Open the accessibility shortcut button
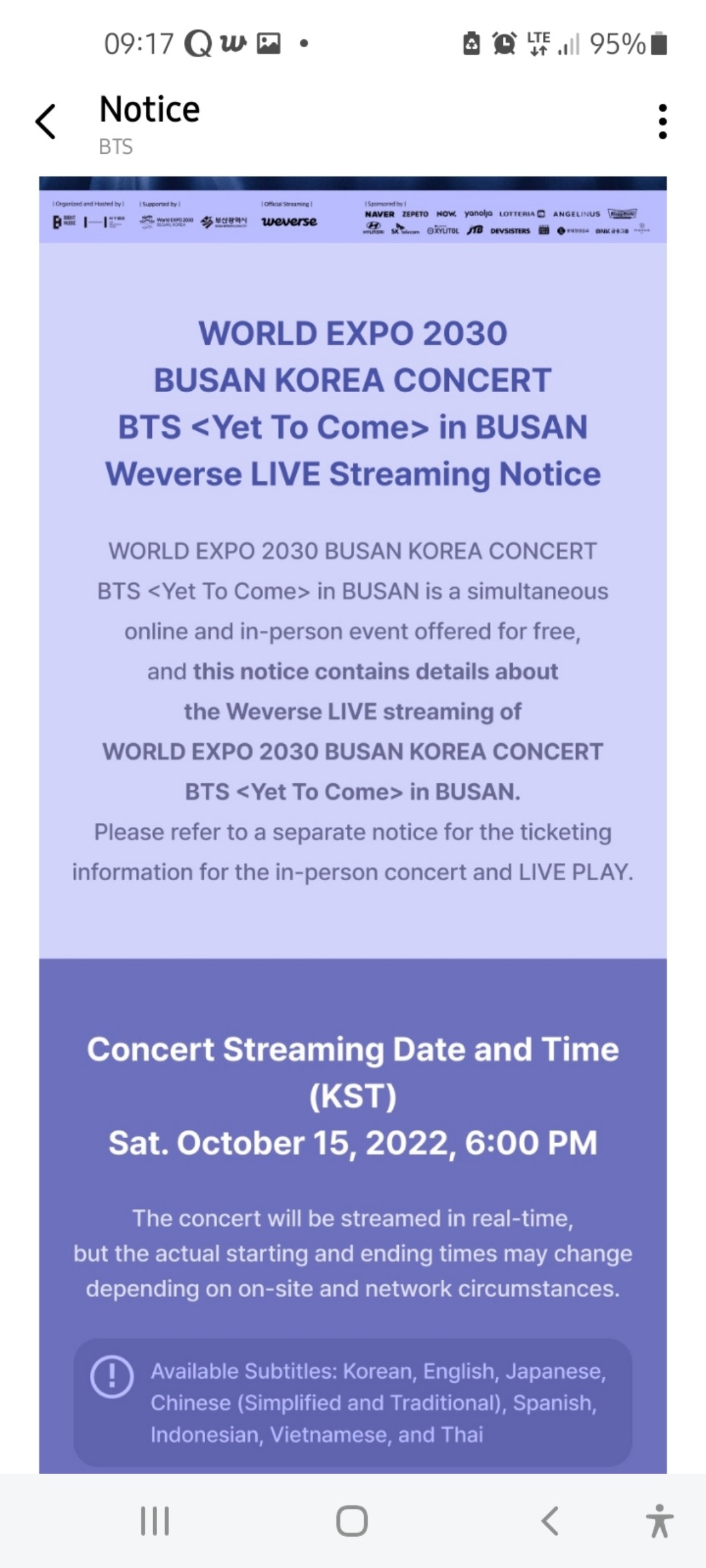 pos(659,1521)
